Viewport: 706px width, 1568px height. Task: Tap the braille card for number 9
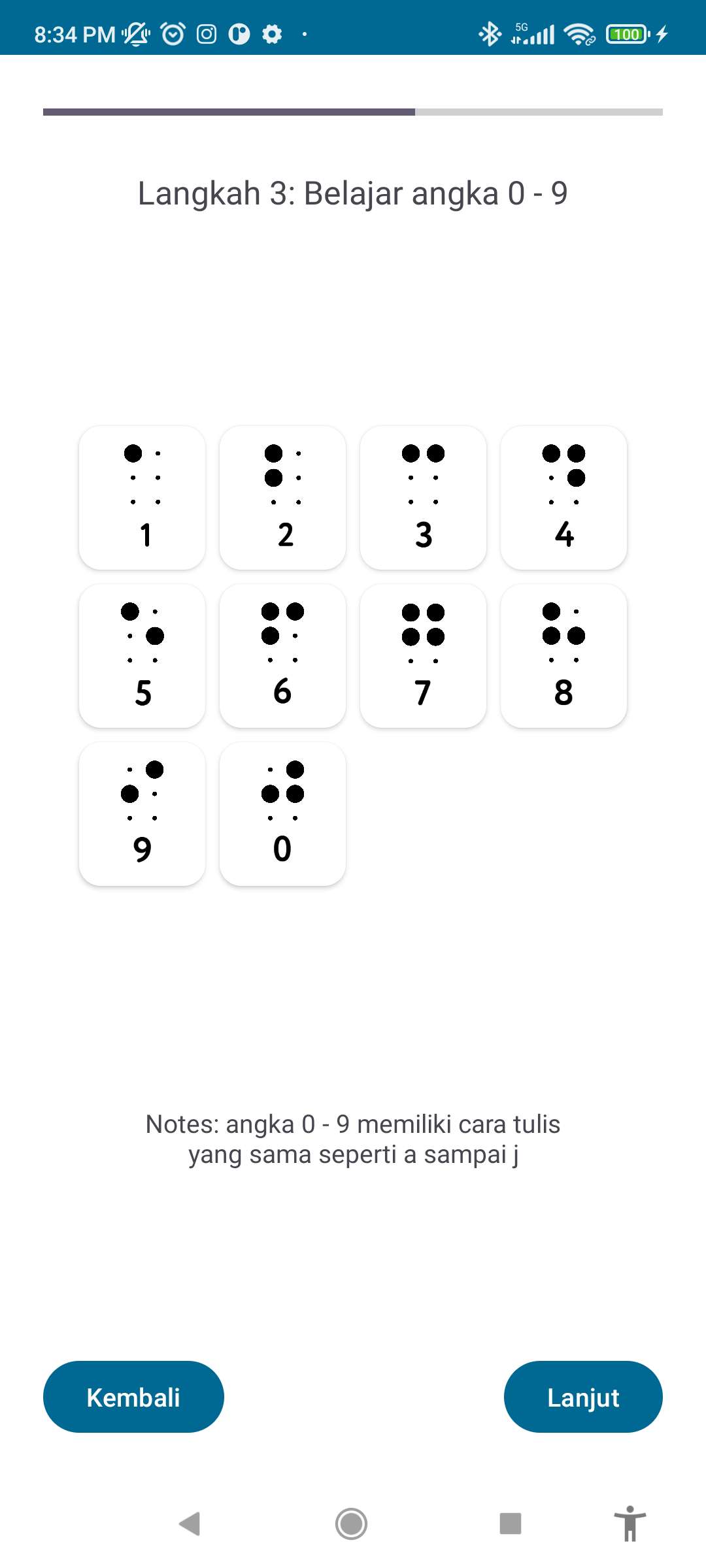142,814
